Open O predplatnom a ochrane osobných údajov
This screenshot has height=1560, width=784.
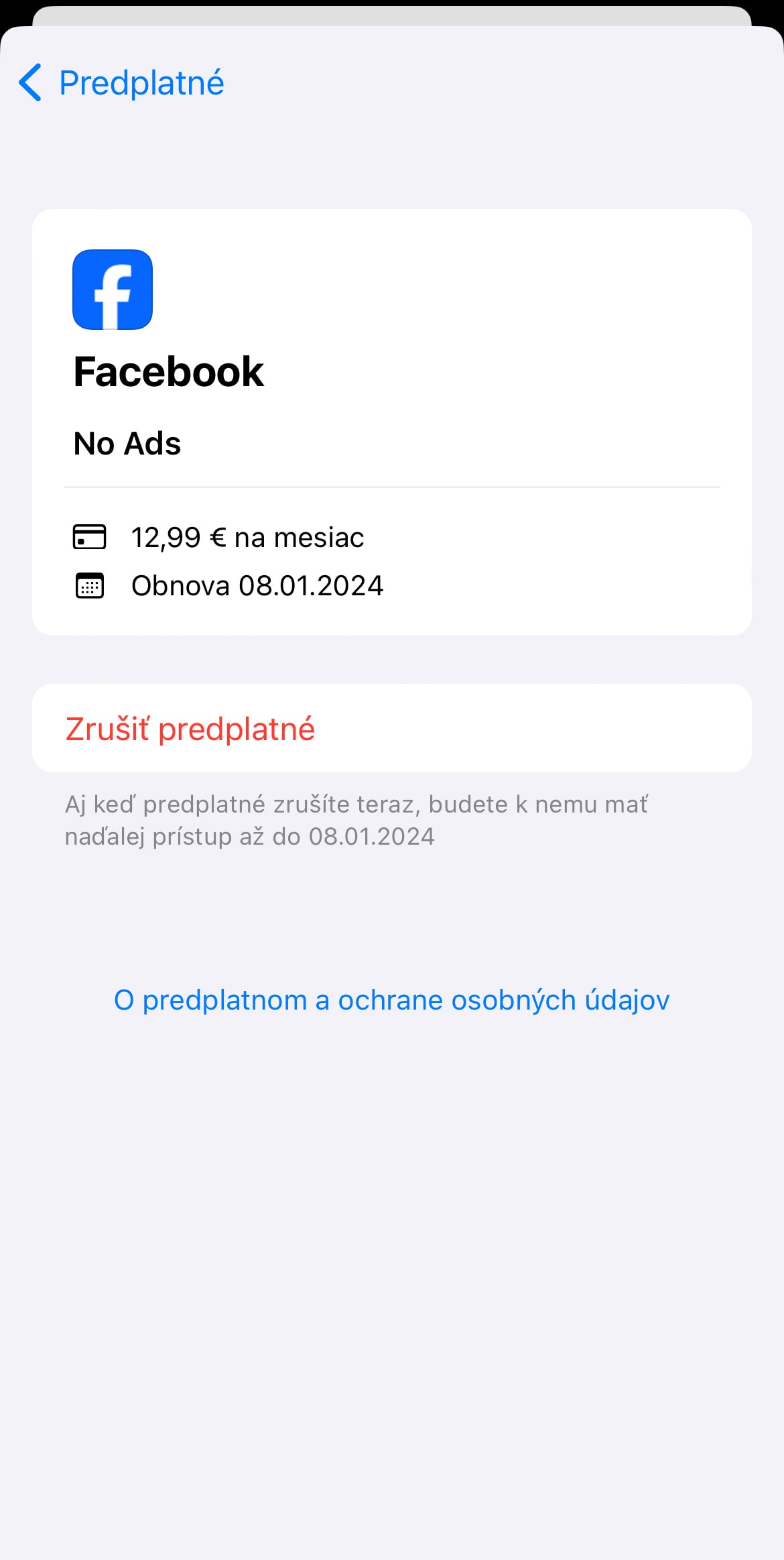pyautogui.click(x=392, y=1000)
